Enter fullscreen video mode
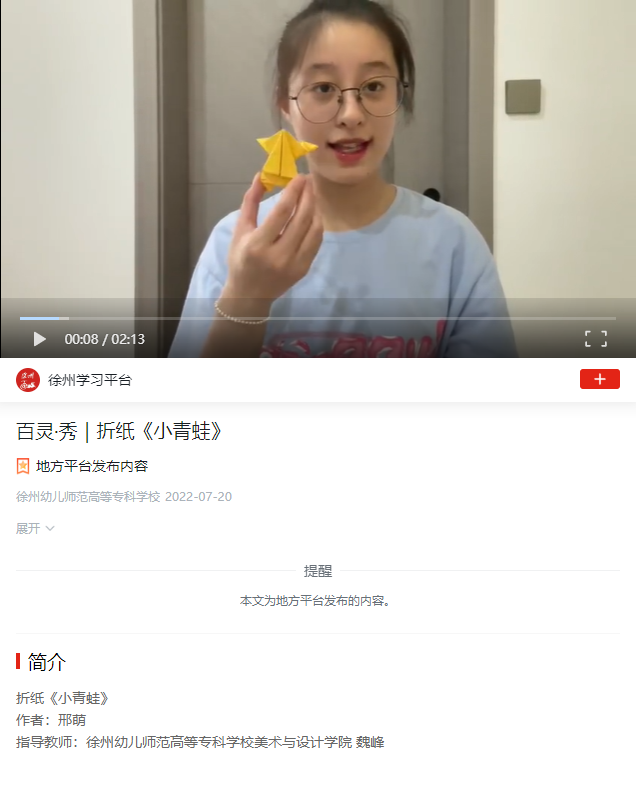636x786 pixels. point(595,339)
